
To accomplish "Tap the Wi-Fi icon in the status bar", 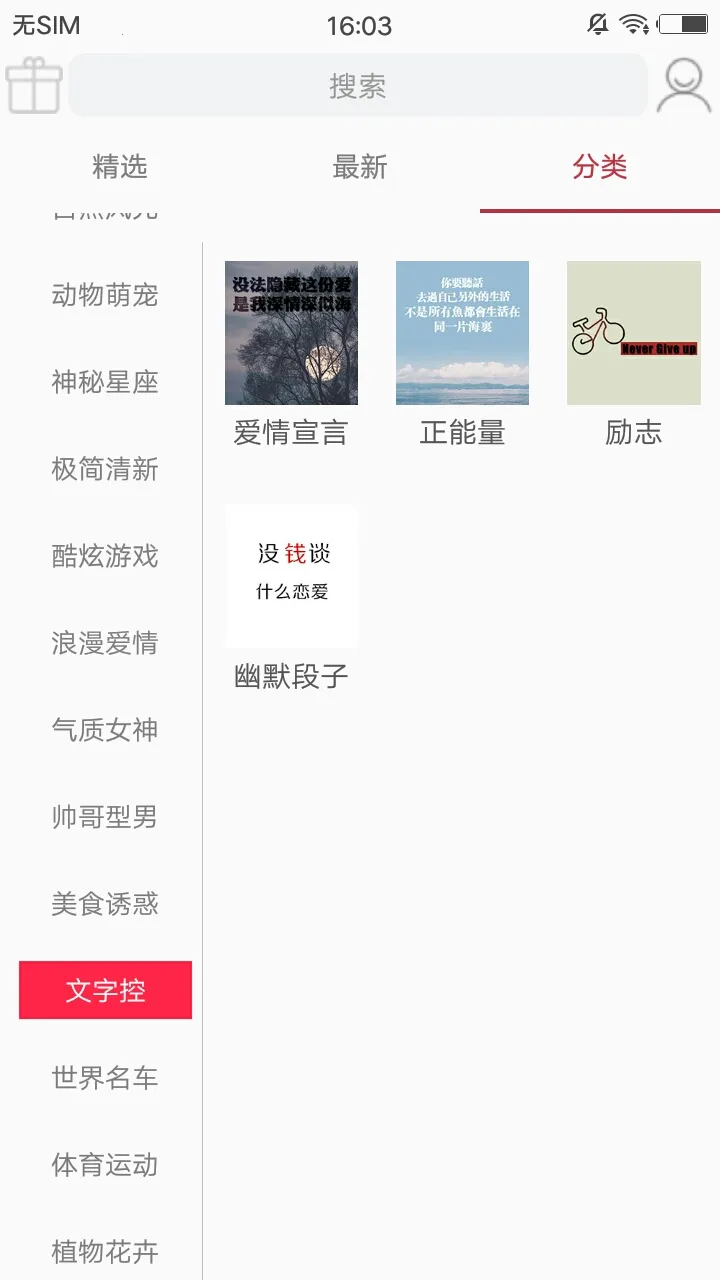I will coord(634,24).
